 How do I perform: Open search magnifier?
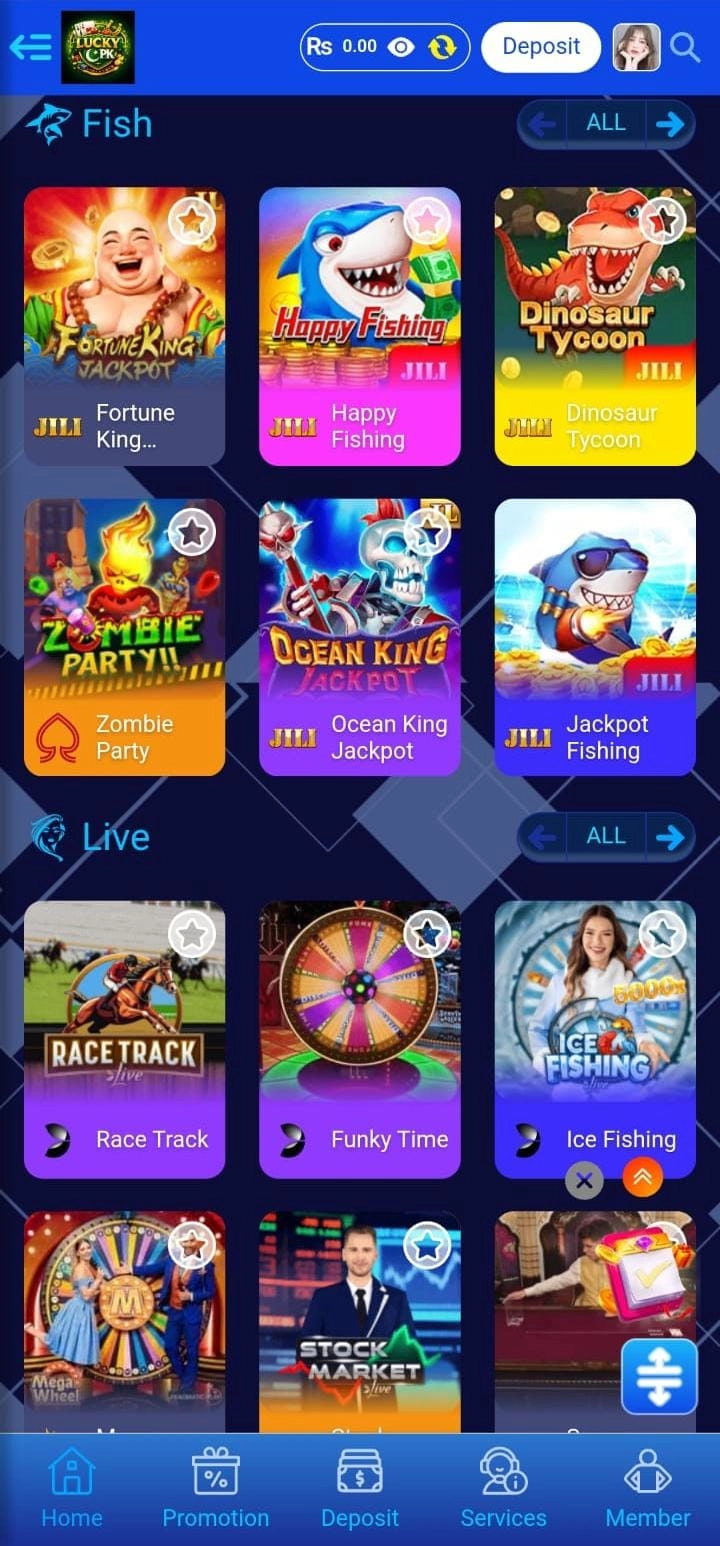click(x=685, y=47)
